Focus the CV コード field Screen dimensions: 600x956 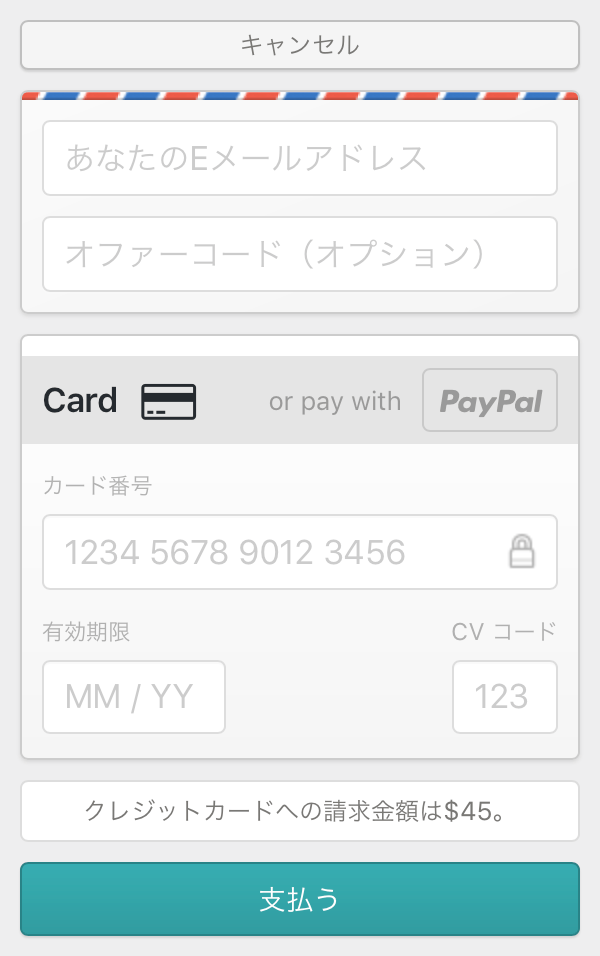(504, 696)
